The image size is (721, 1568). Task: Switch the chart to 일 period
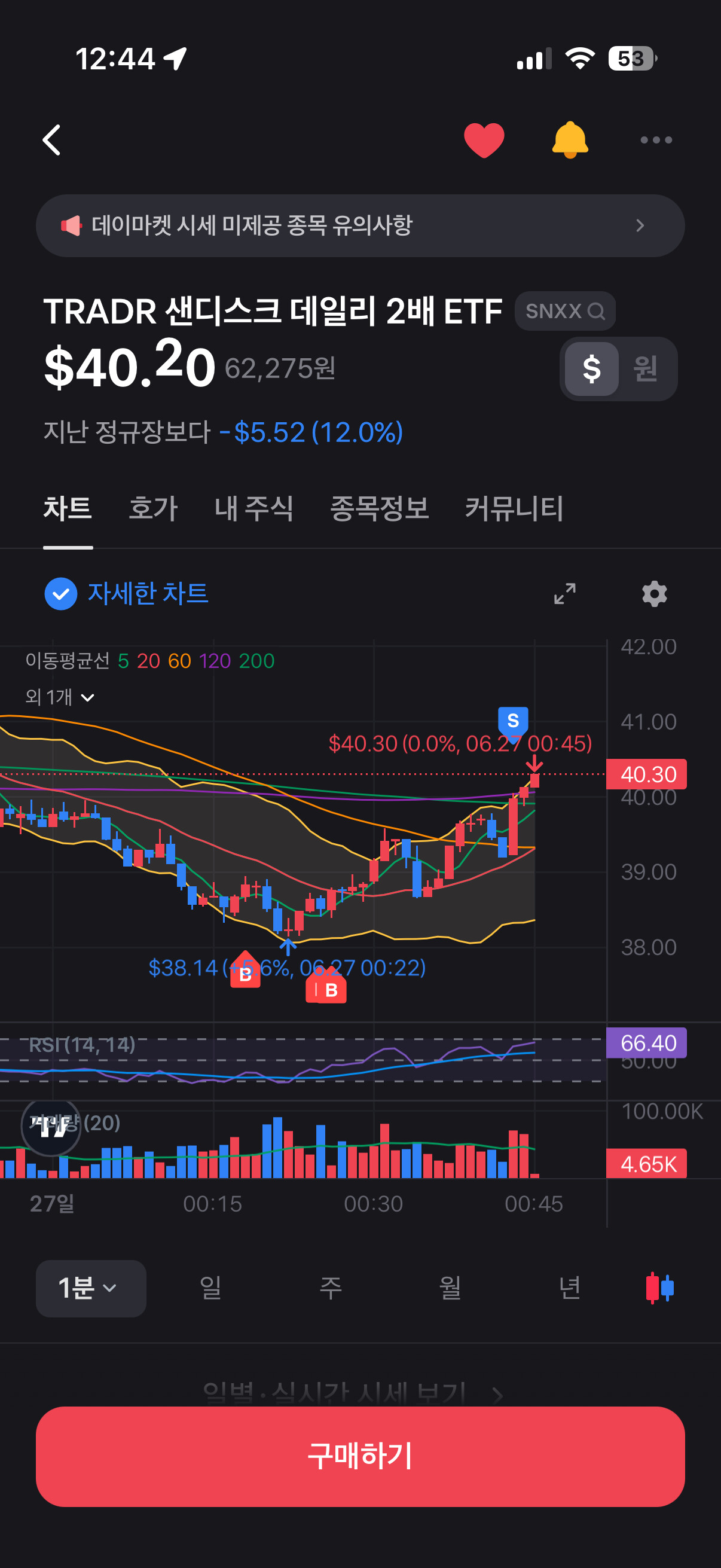coord(210,1289)
